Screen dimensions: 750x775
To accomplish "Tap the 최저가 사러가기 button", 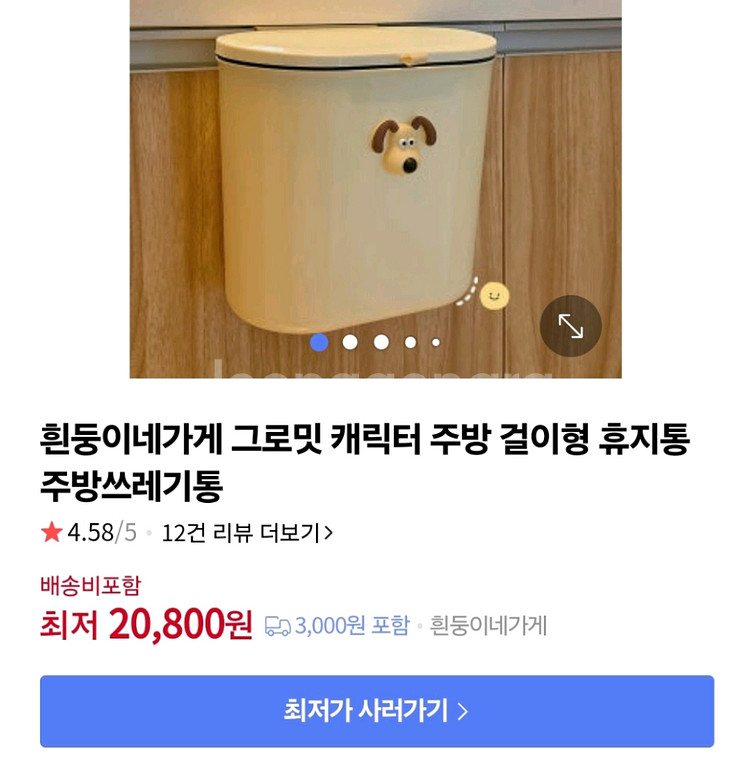I will pyautogui.click(x=376, y=711).
